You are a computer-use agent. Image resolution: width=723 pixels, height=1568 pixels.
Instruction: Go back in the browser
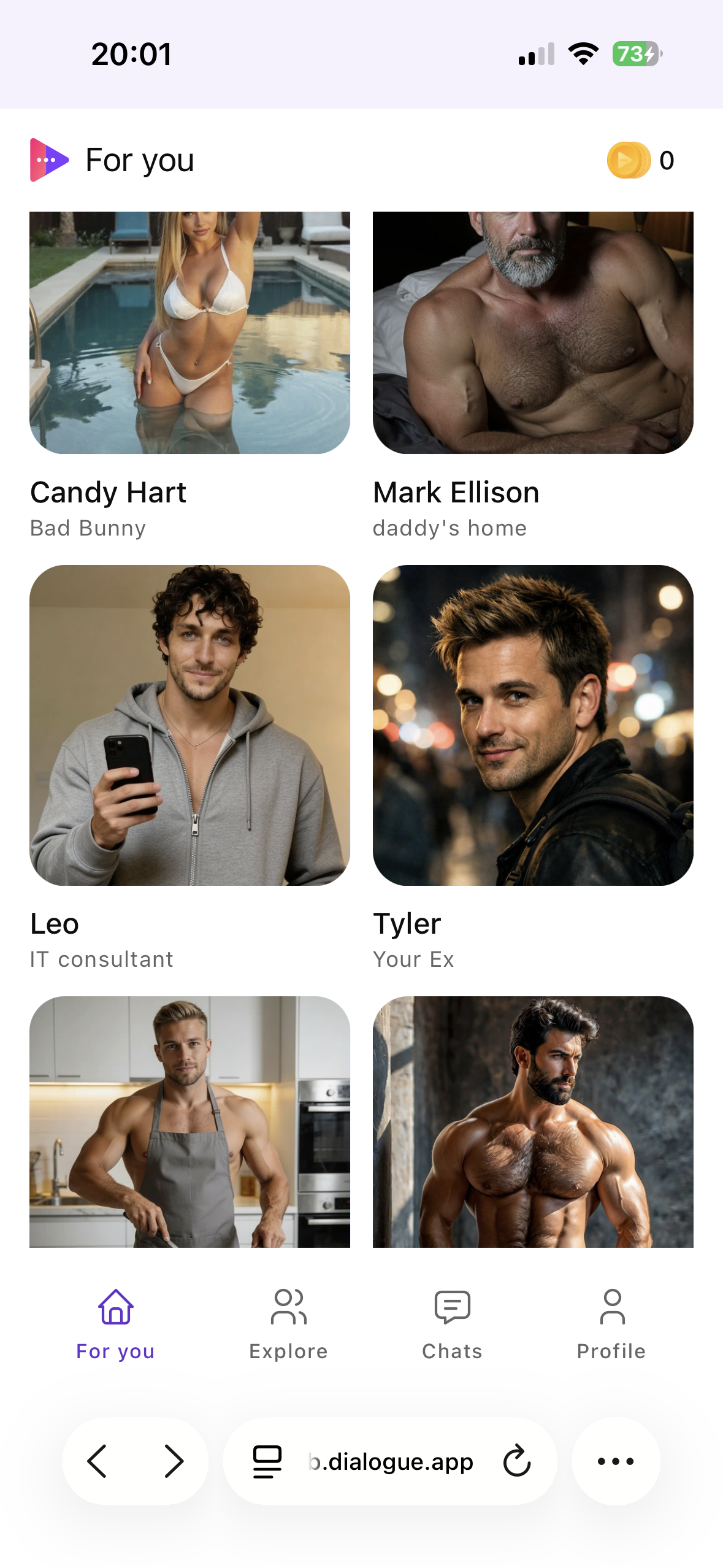98,1461
